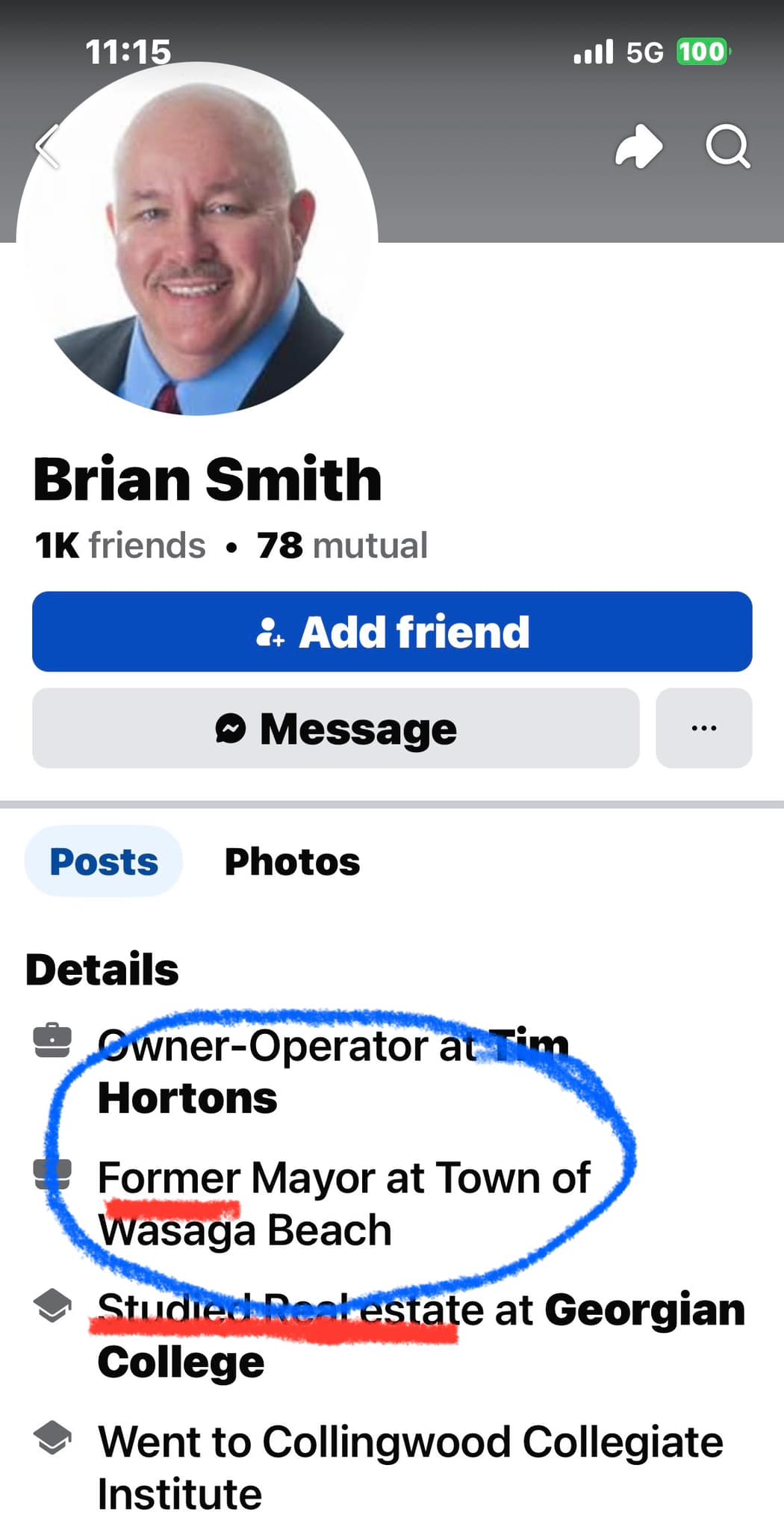Tap the Add friend button
This screenshot has width=784, height=1530.
tap(392, 631)
